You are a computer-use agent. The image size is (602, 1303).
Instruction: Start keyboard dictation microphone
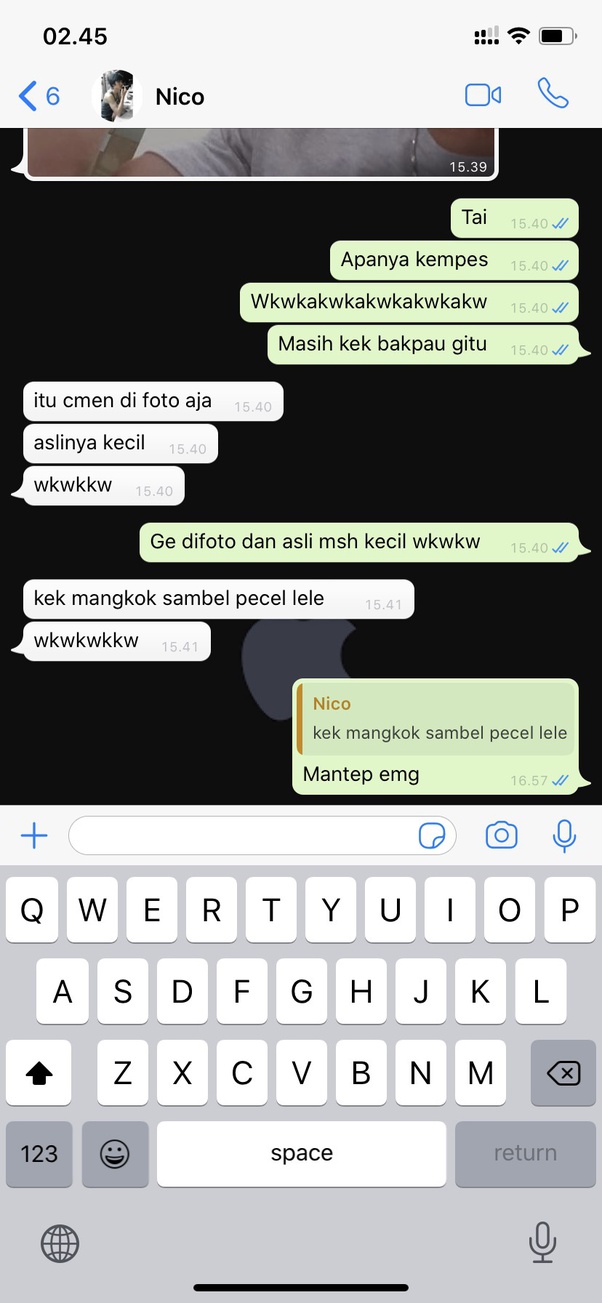542,1243
